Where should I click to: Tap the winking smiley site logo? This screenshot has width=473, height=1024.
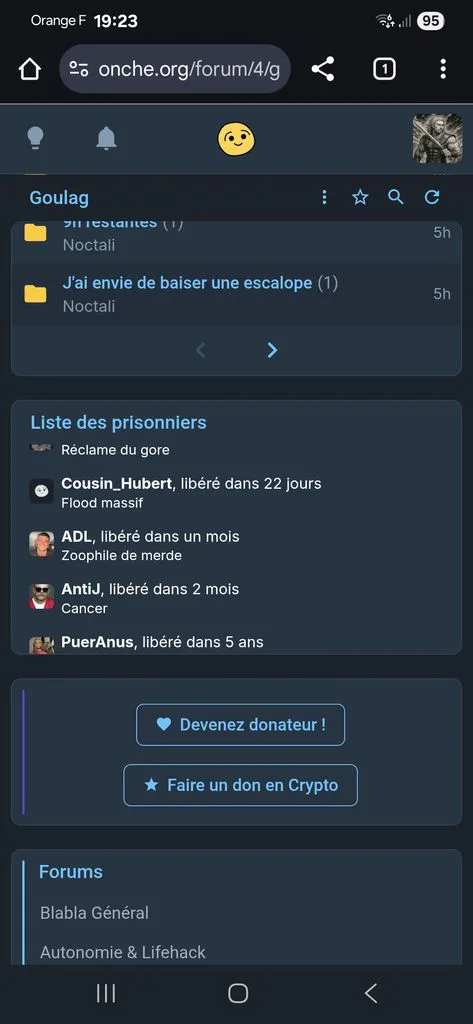[236, 138]
